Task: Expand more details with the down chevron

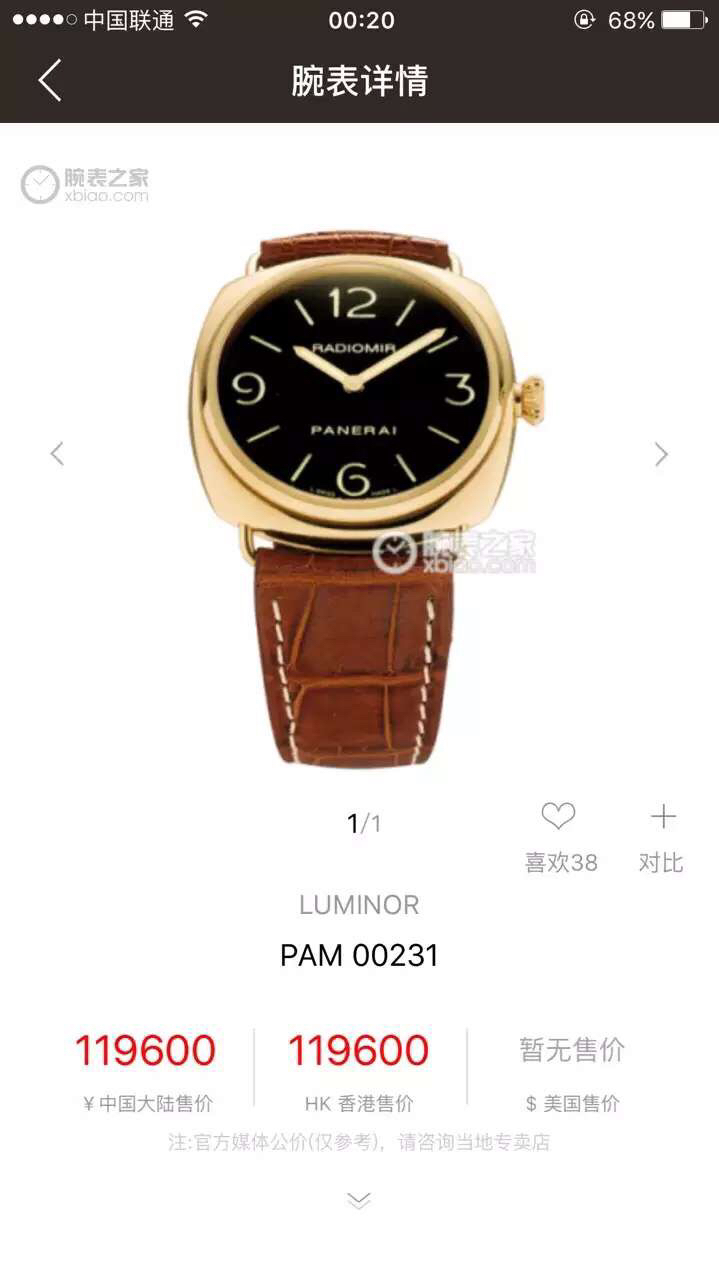Action: [359, 1200]
